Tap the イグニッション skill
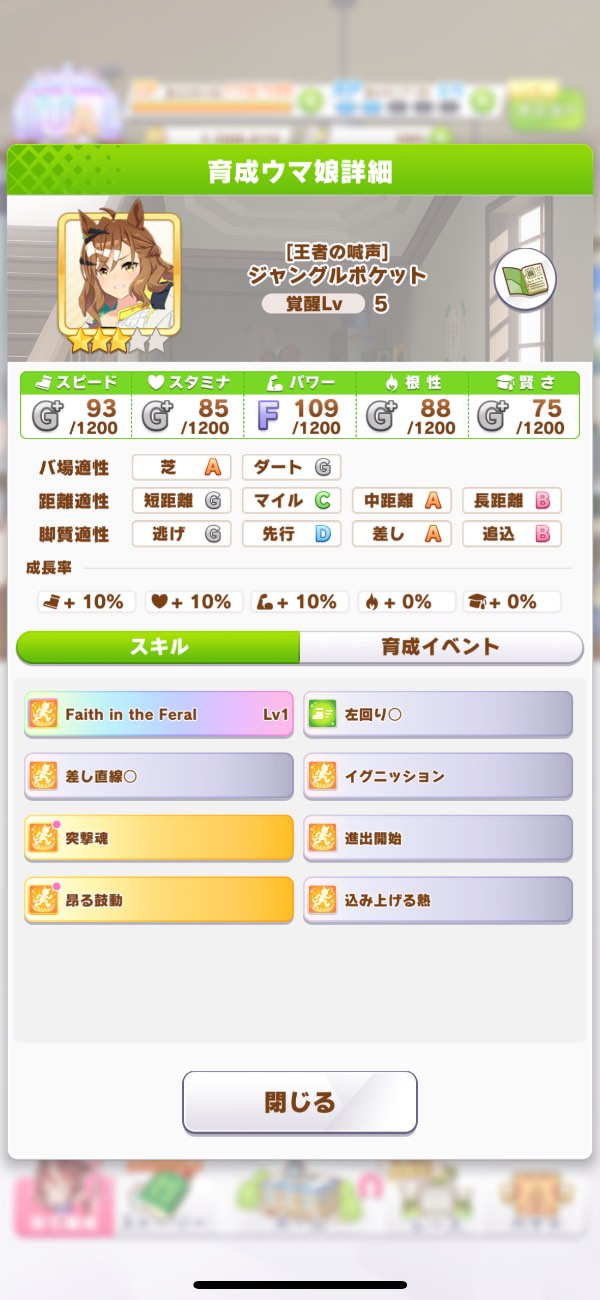 point(438,776)
